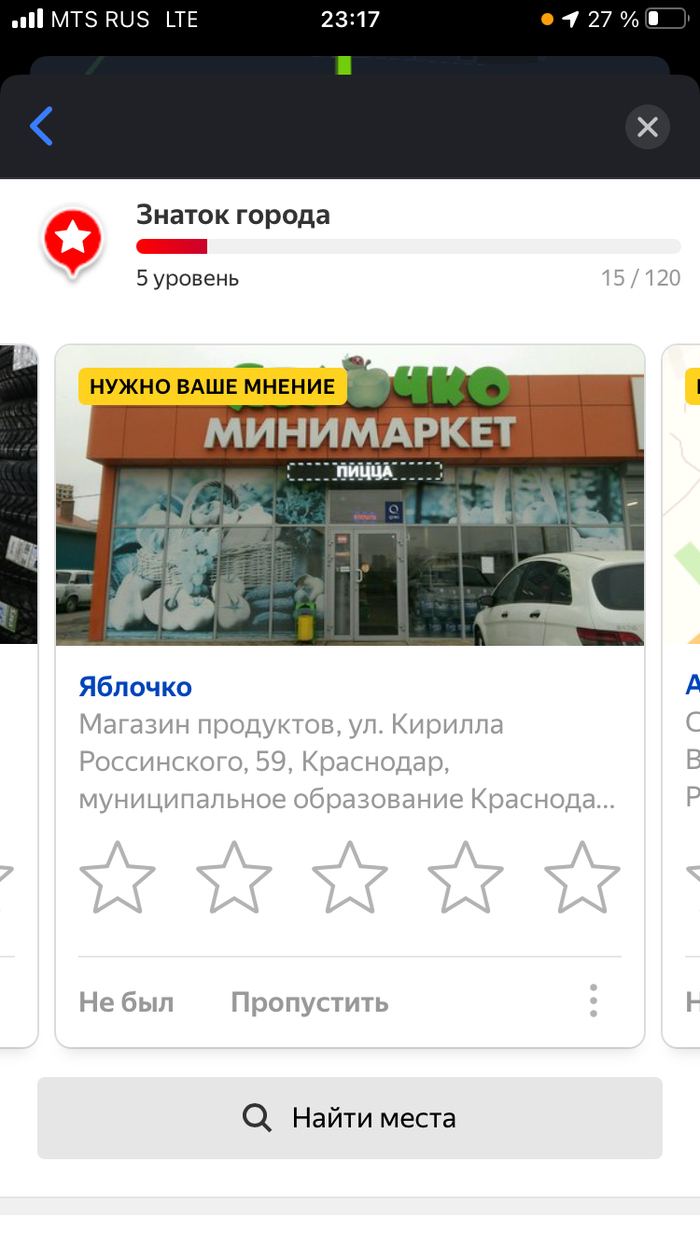Rate Яблочко two stars
700x1245 pixels.
[234, 877]
